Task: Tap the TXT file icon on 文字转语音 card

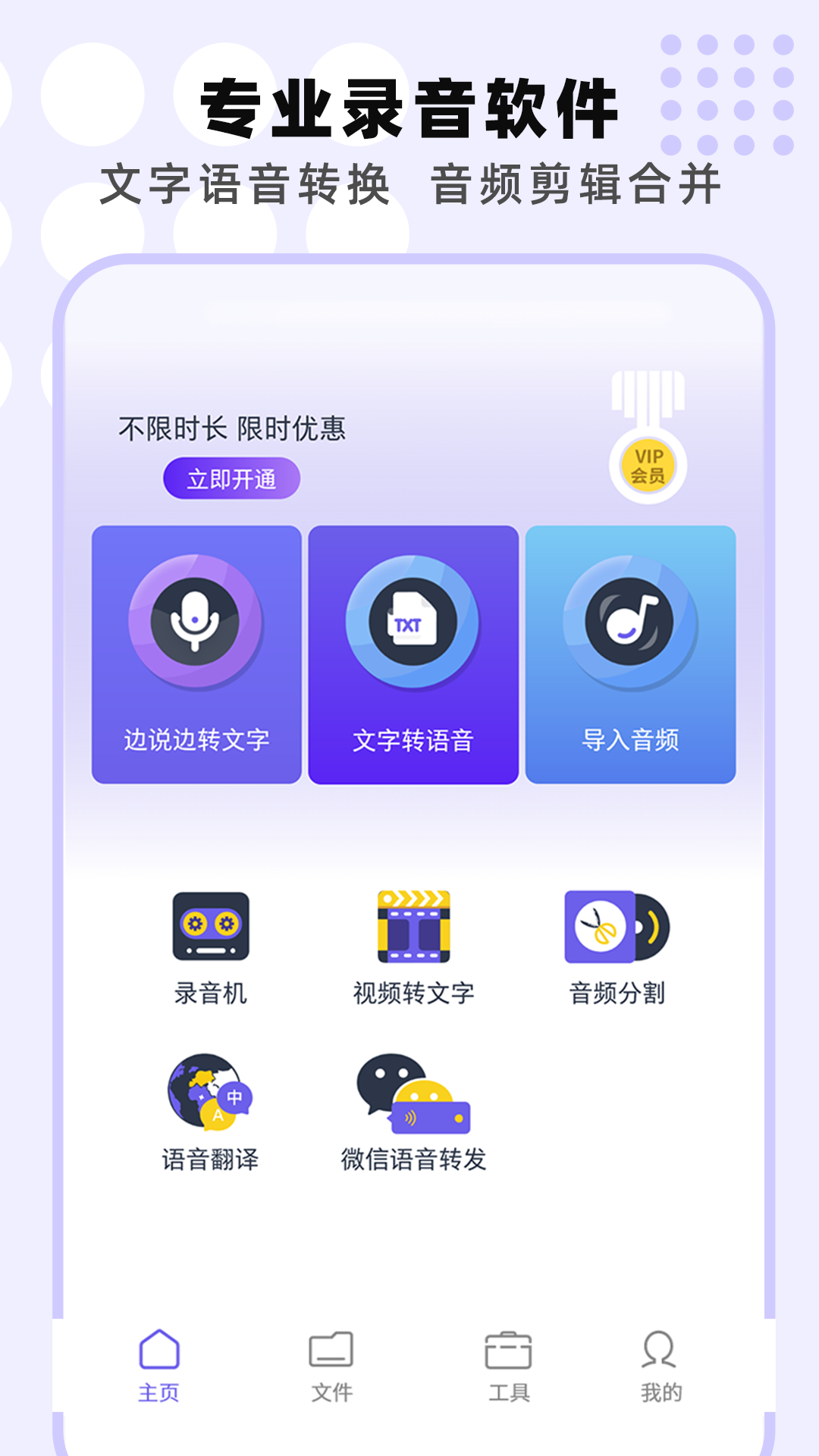Action: tap(413, 622)
